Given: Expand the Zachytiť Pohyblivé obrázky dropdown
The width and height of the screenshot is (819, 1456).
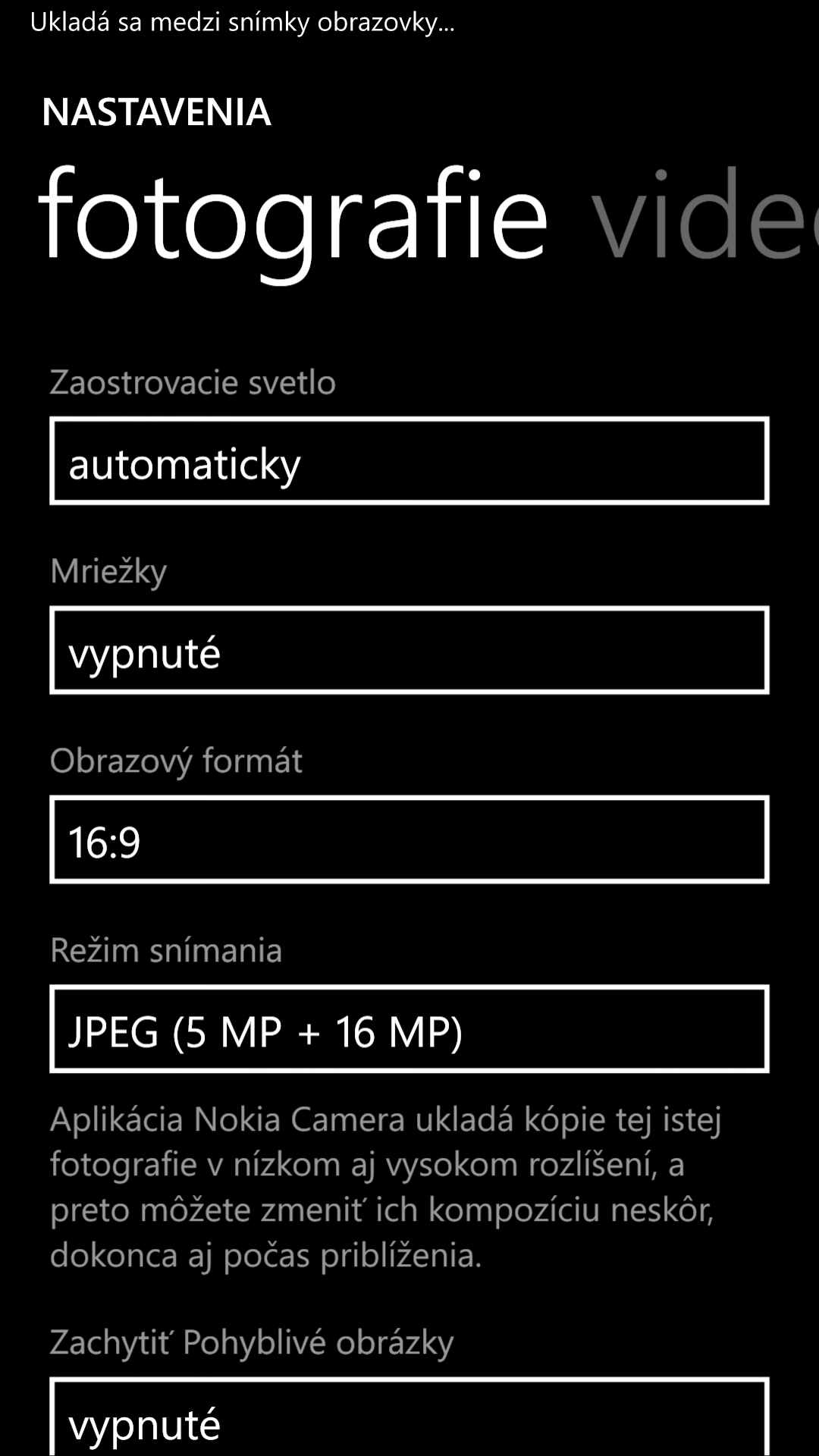Looking at the screenshot, I should click(x=409, y=1417).
